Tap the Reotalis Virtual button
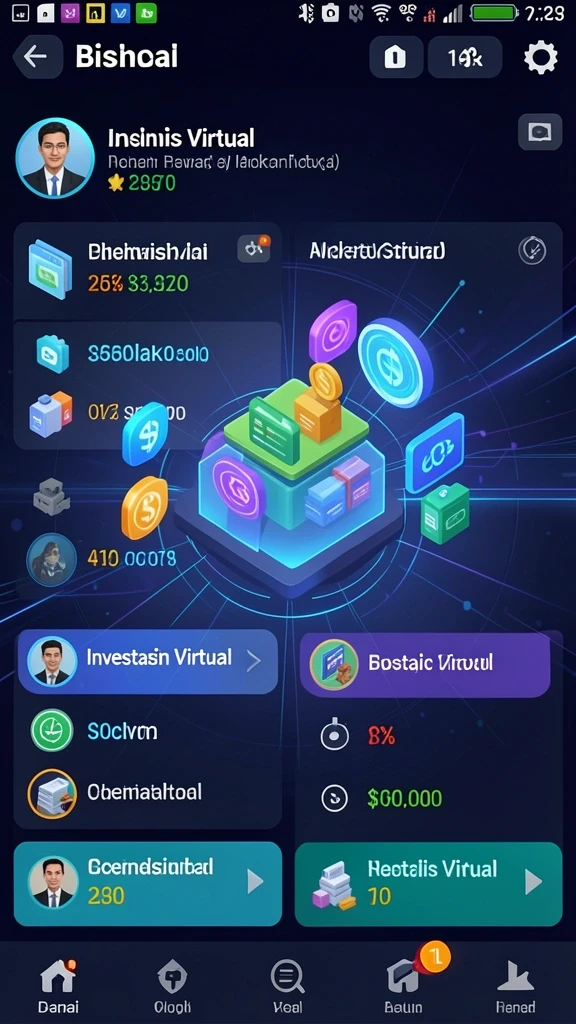 tap(428, 884)
